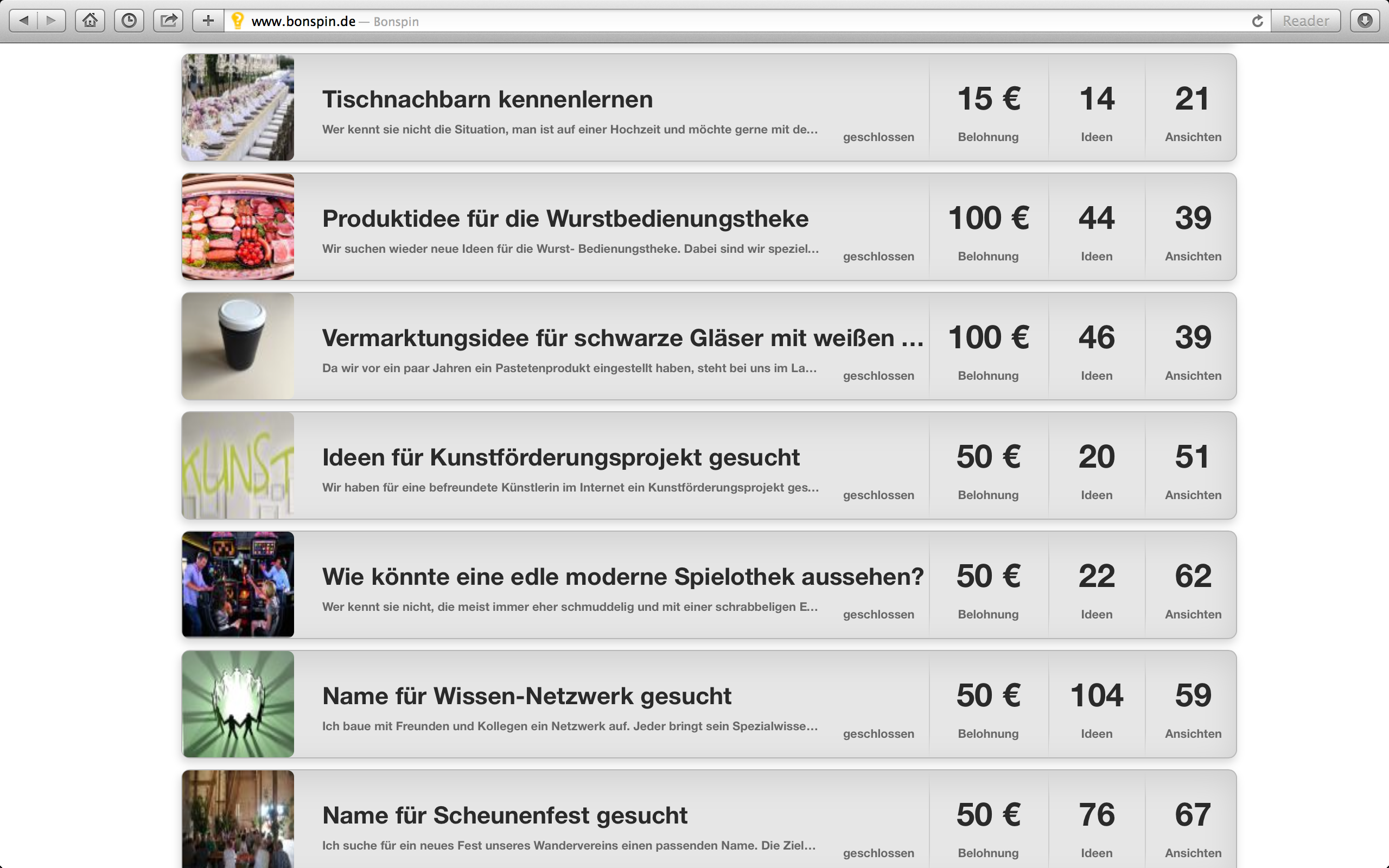Screen dimensions: 1389x868
Task: Select Name für Wissen-Netzwerk gesucht
Action: pyautogui.click(x=526, y=697)
